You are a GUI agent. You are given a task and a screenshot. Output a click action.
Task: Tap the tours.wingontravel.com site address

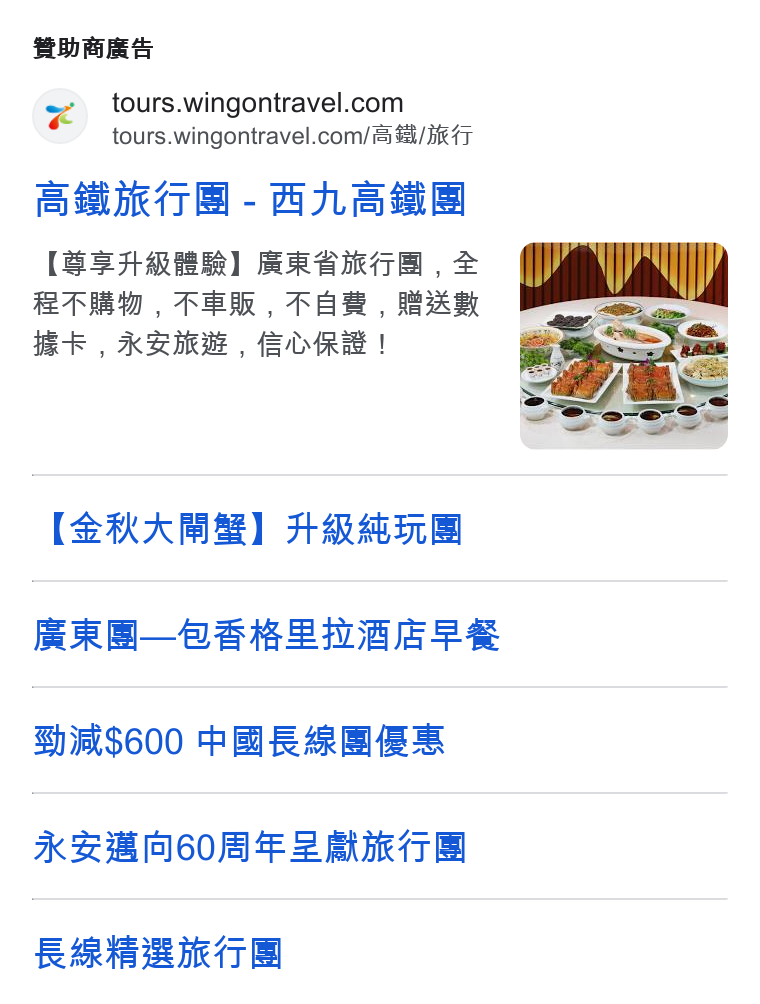tap(257, 103)
